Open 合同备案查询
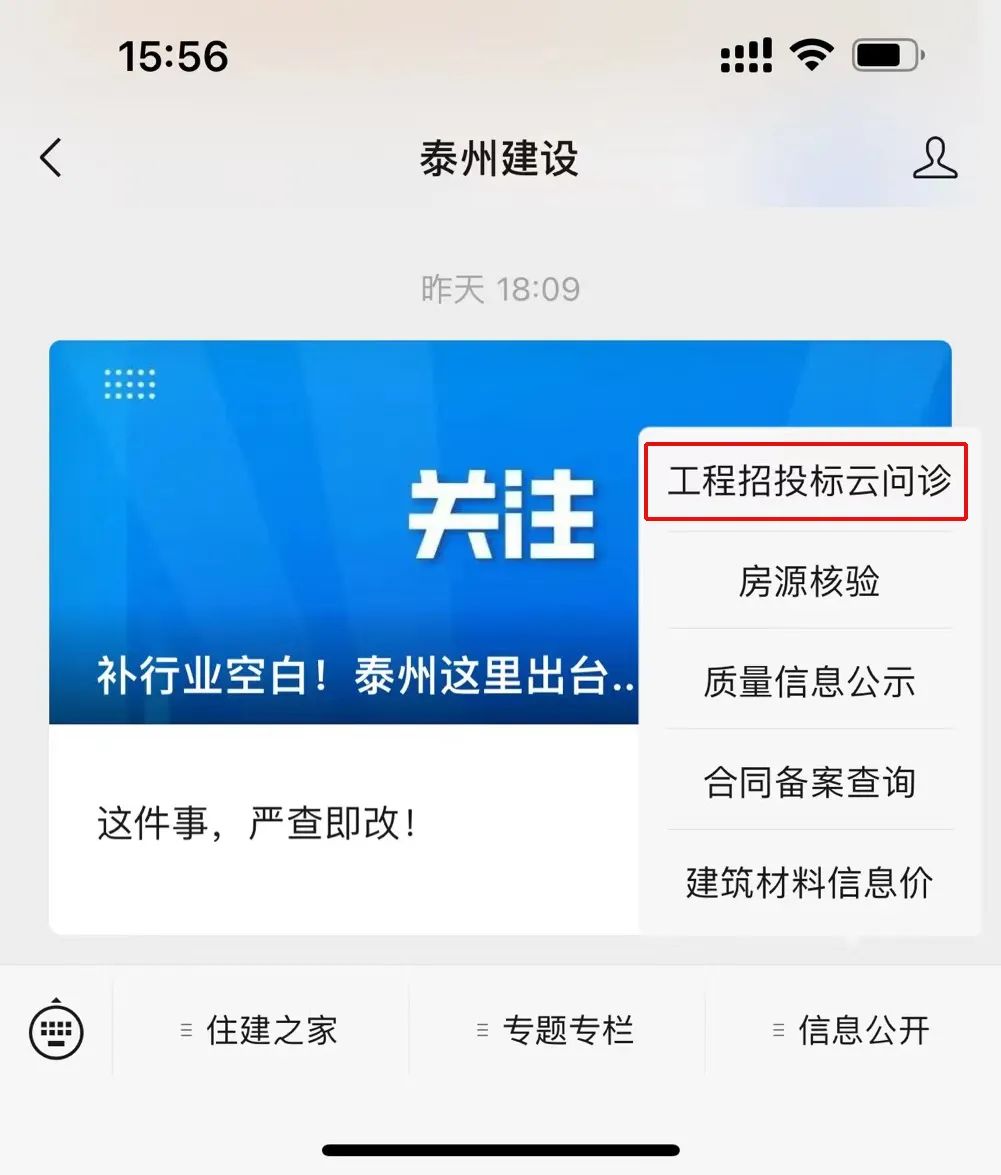Viewport: 1001px width, 1175px height. pos(808,782)
